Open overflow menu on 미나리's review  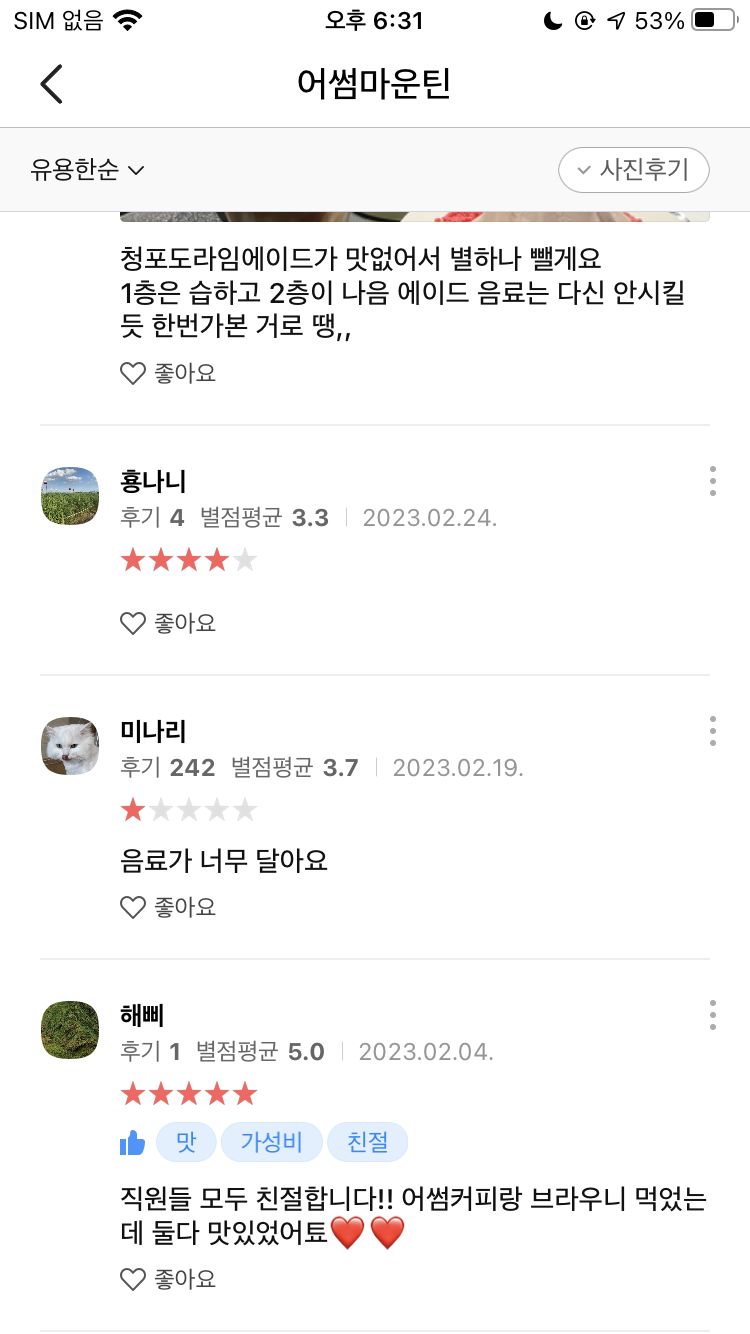pyautogui.click(x=712, y=731)
